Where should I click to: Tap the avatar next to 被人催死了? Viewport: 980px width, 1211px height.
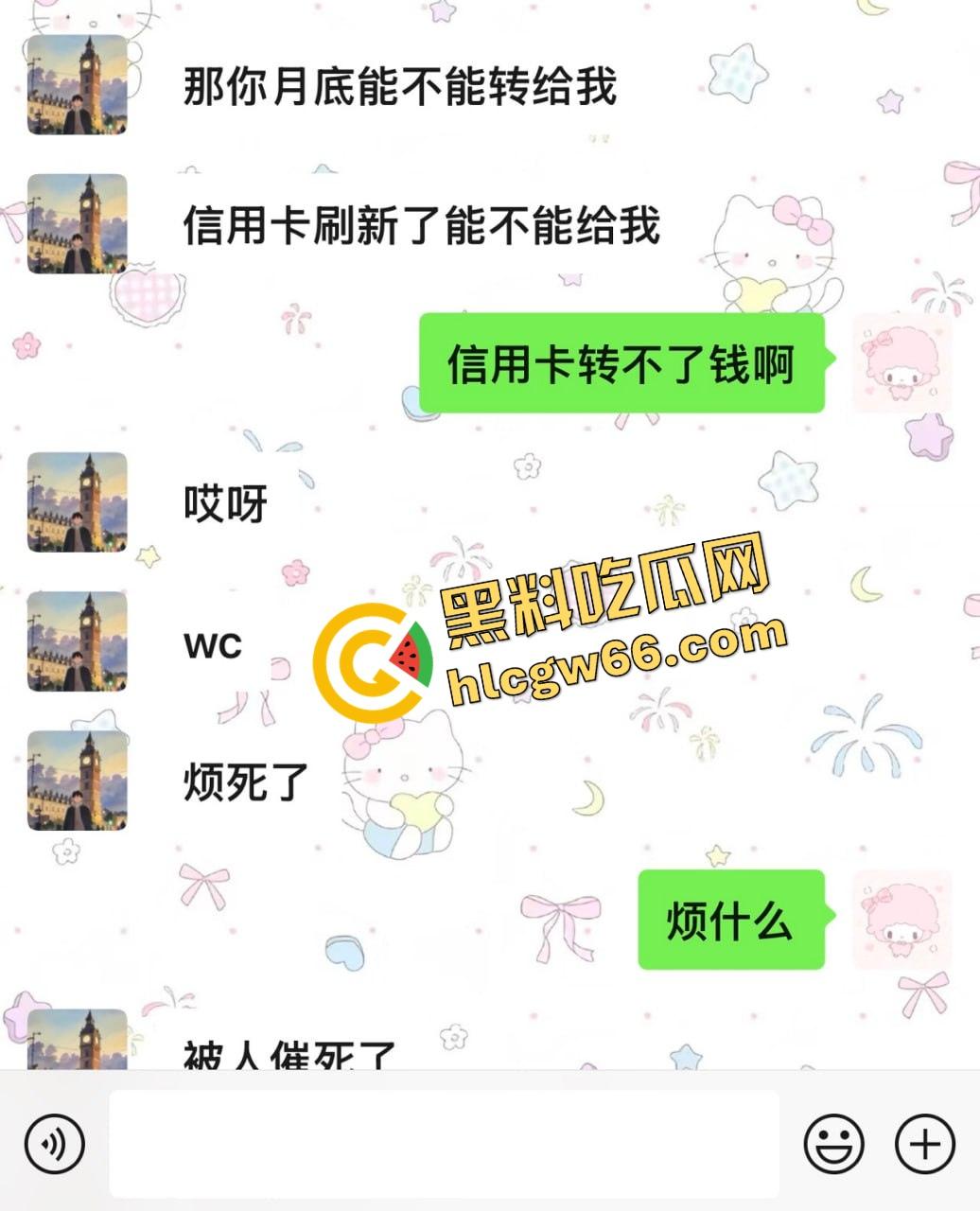pos(76,1045)
